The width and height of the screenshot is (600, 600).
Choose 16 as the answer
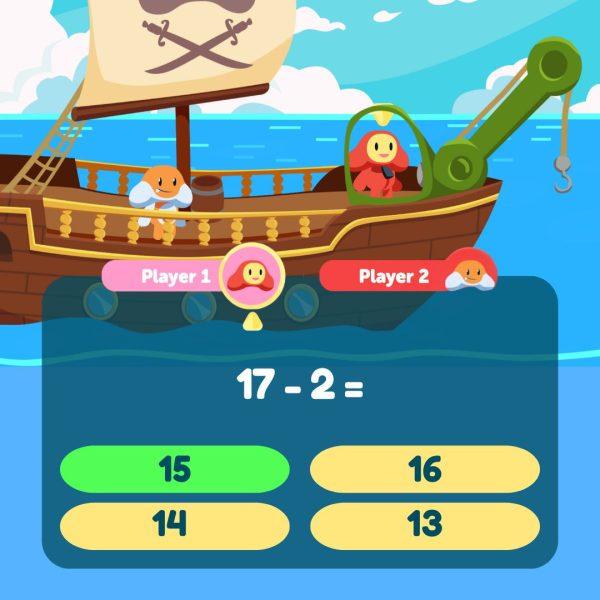pyautogui.click(x=425, y=469)
